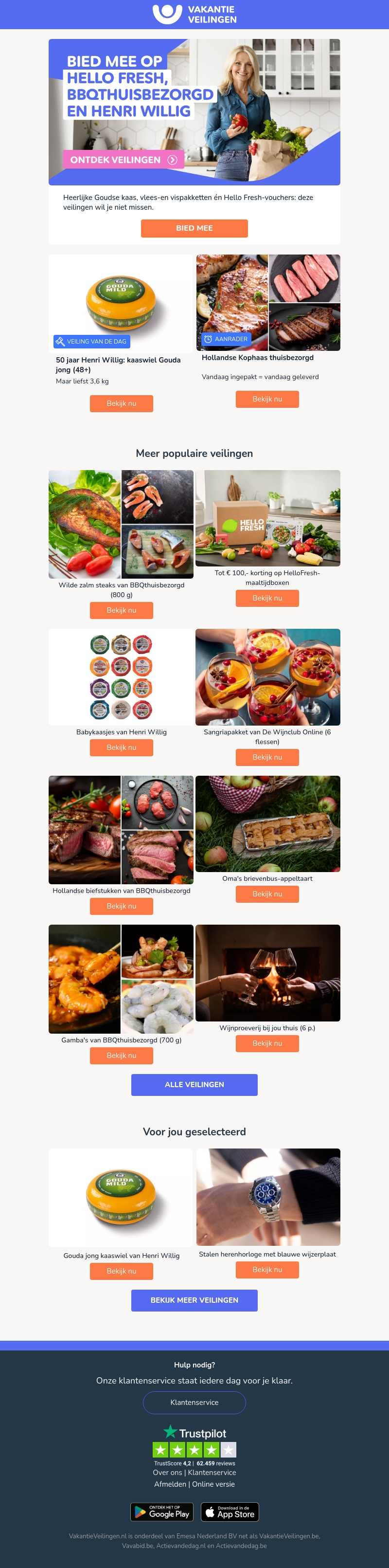Tap Bekijk nu for Babykaasjes van Henri Willig
This screenshot has height=1568, width=389.
point(121,748)
